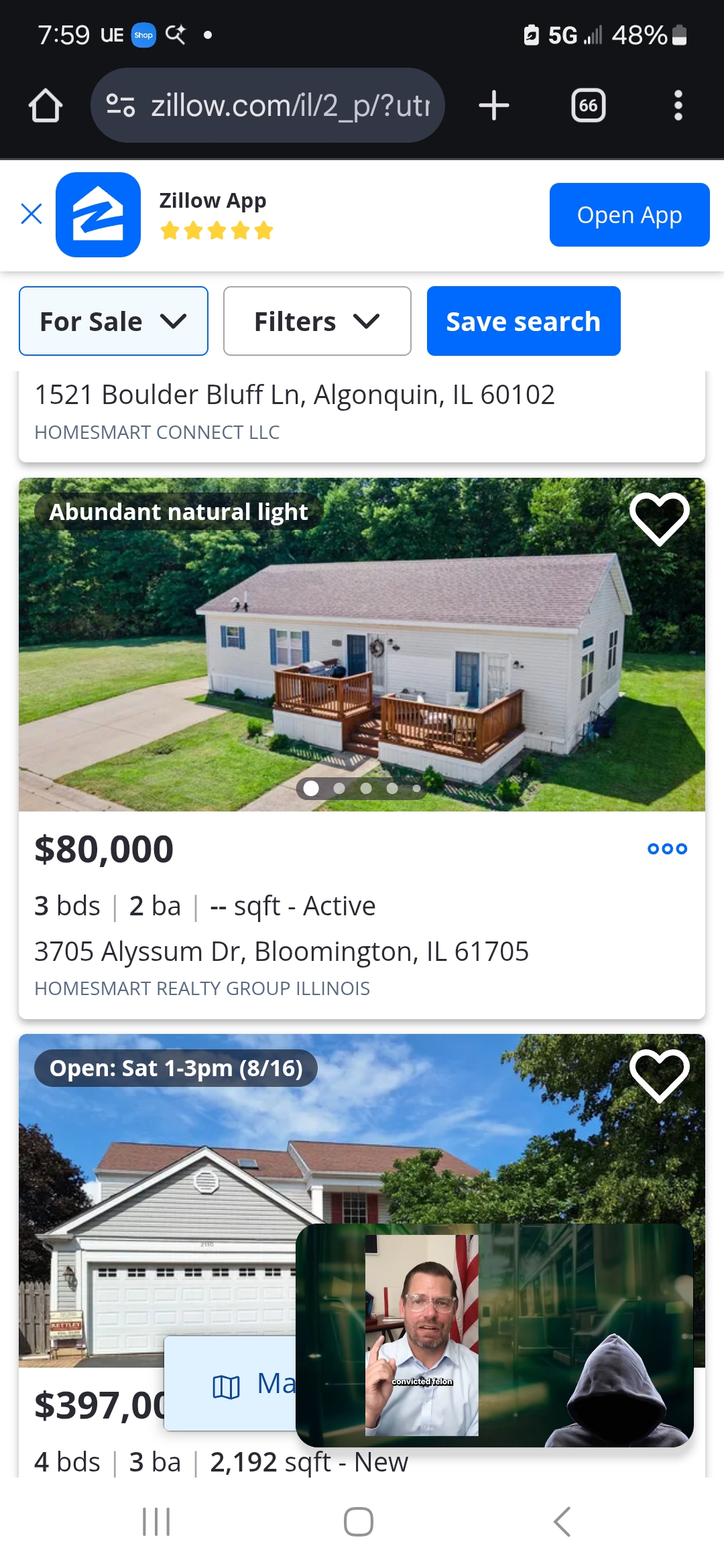Screen dimensions: 724x1568
Task: Open more options for the $80,000 listing
Action: click(x=667, y=849)
